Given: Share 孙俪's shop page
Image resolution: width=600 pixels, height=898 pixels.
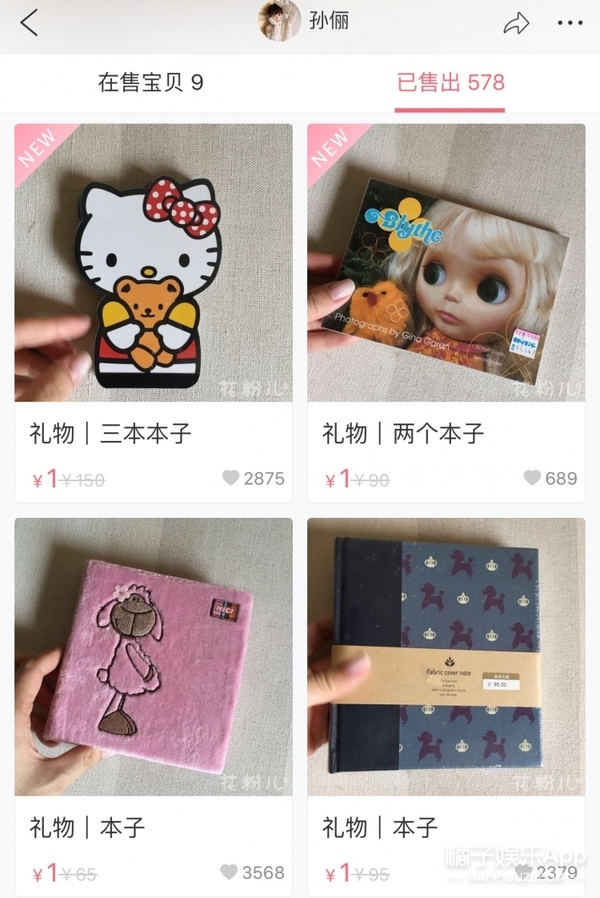Looking at the screenshot, I should pos(516,23).
